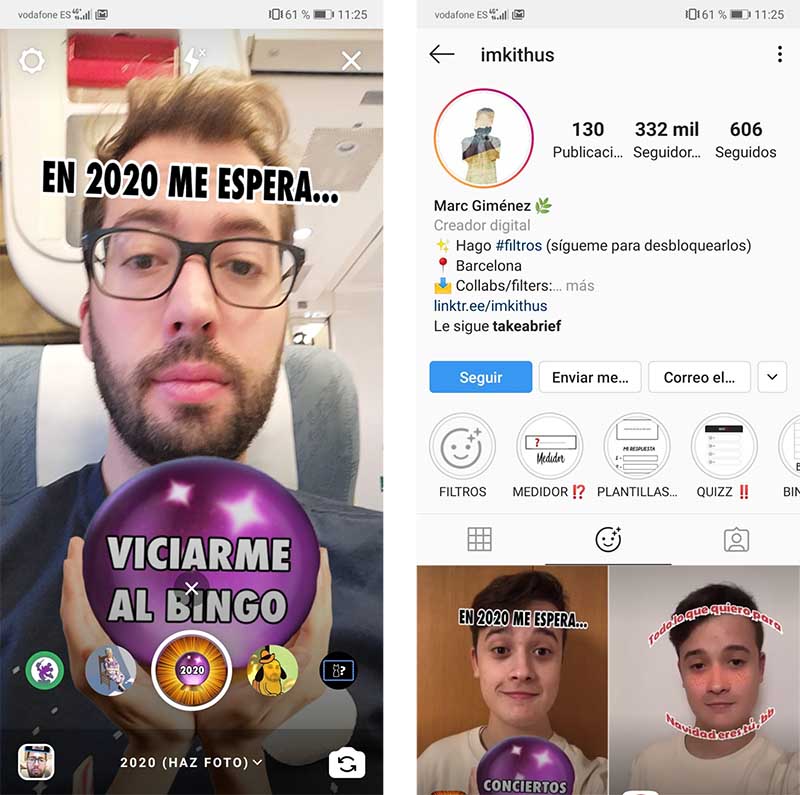Open the QUIZZ highlight
This screenshot has width=800, height=795.
pyautogui.click(x=723, y=447)
